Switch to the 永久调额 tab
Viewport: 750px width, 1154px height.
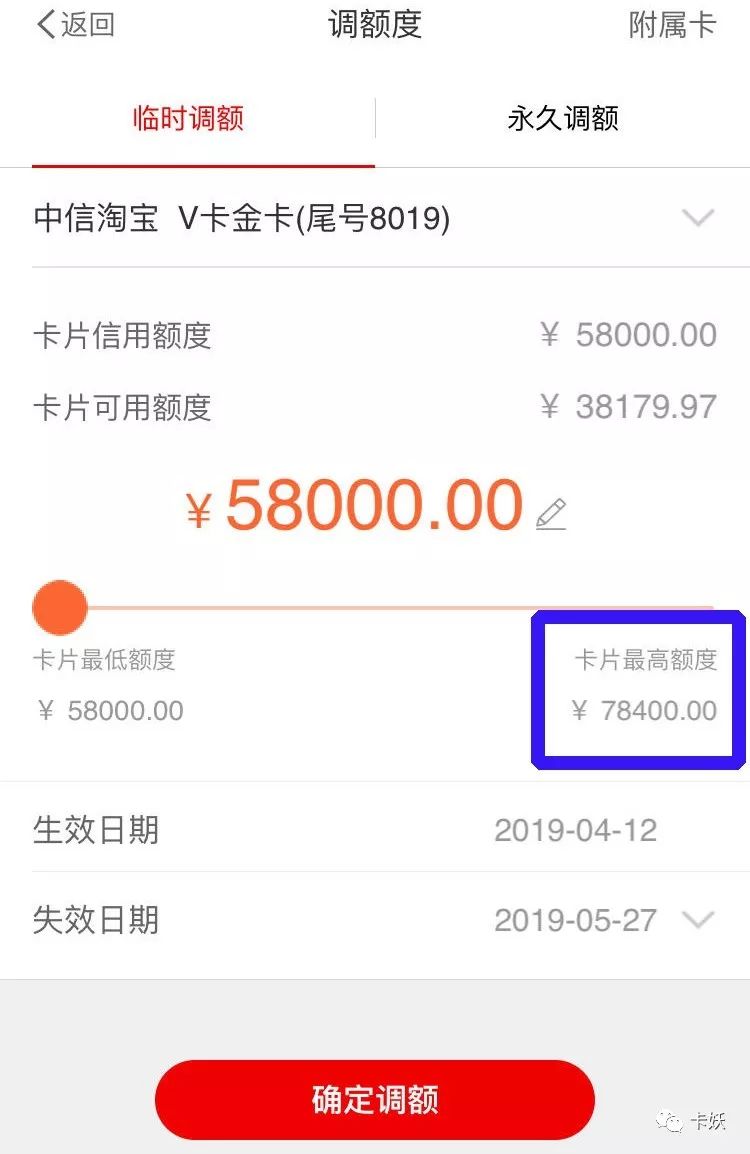tap(562, 117)
